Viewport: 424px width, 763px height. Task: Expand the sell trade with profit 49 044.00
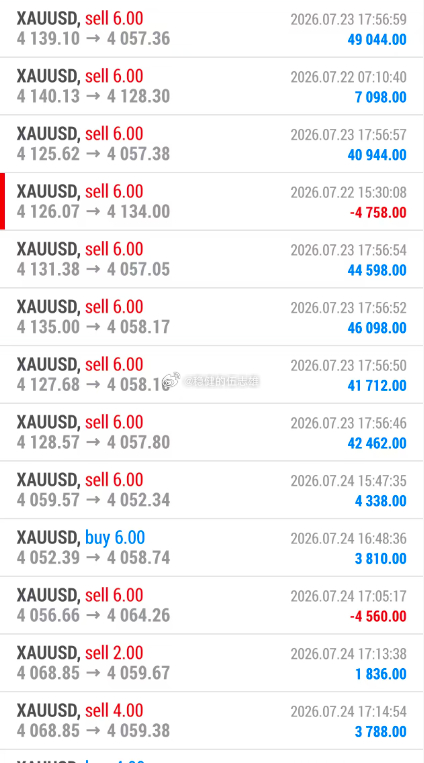point(212,29)
